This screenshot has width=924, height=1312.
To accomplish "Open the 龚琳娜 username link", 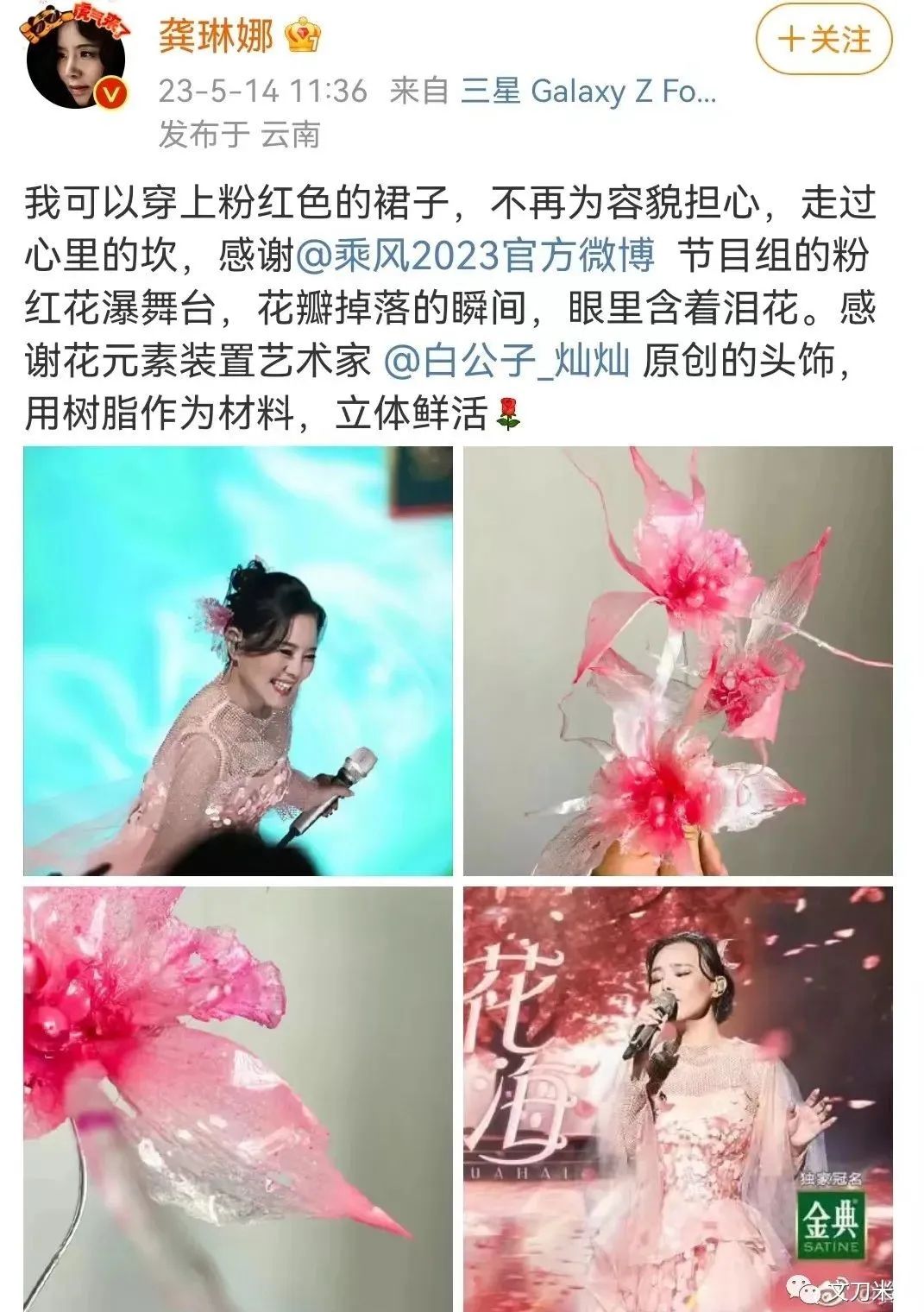I will pyautogui.click(x=217, y=35).
